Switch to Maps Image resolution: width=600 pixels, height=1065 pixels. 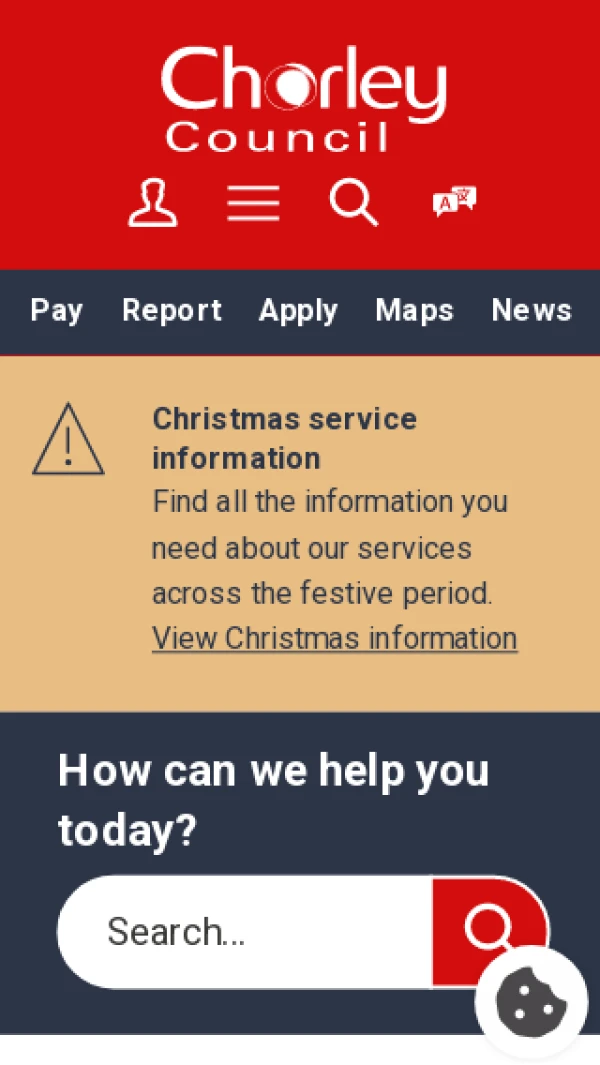[414, 311]
